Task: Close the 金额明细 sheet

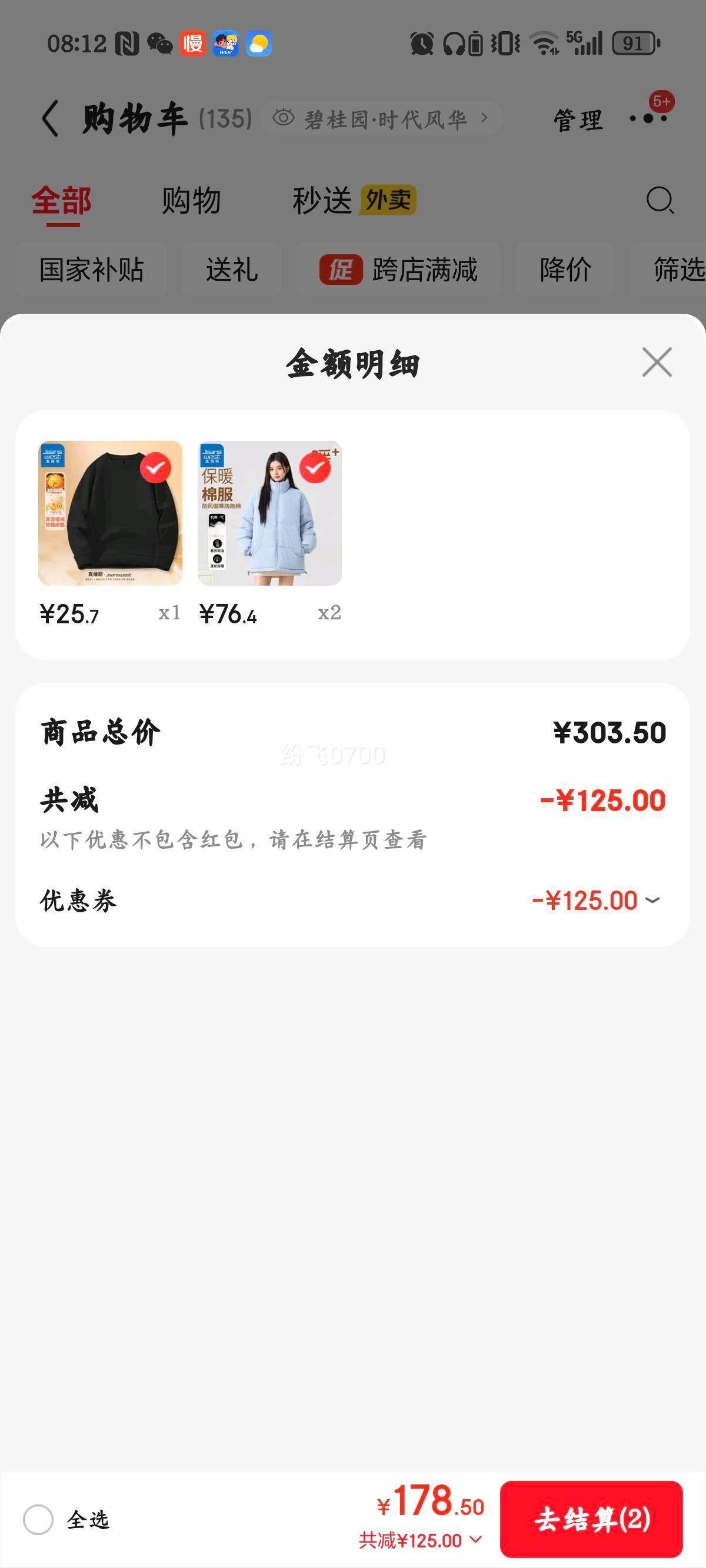Action: [x=657, y=362]
